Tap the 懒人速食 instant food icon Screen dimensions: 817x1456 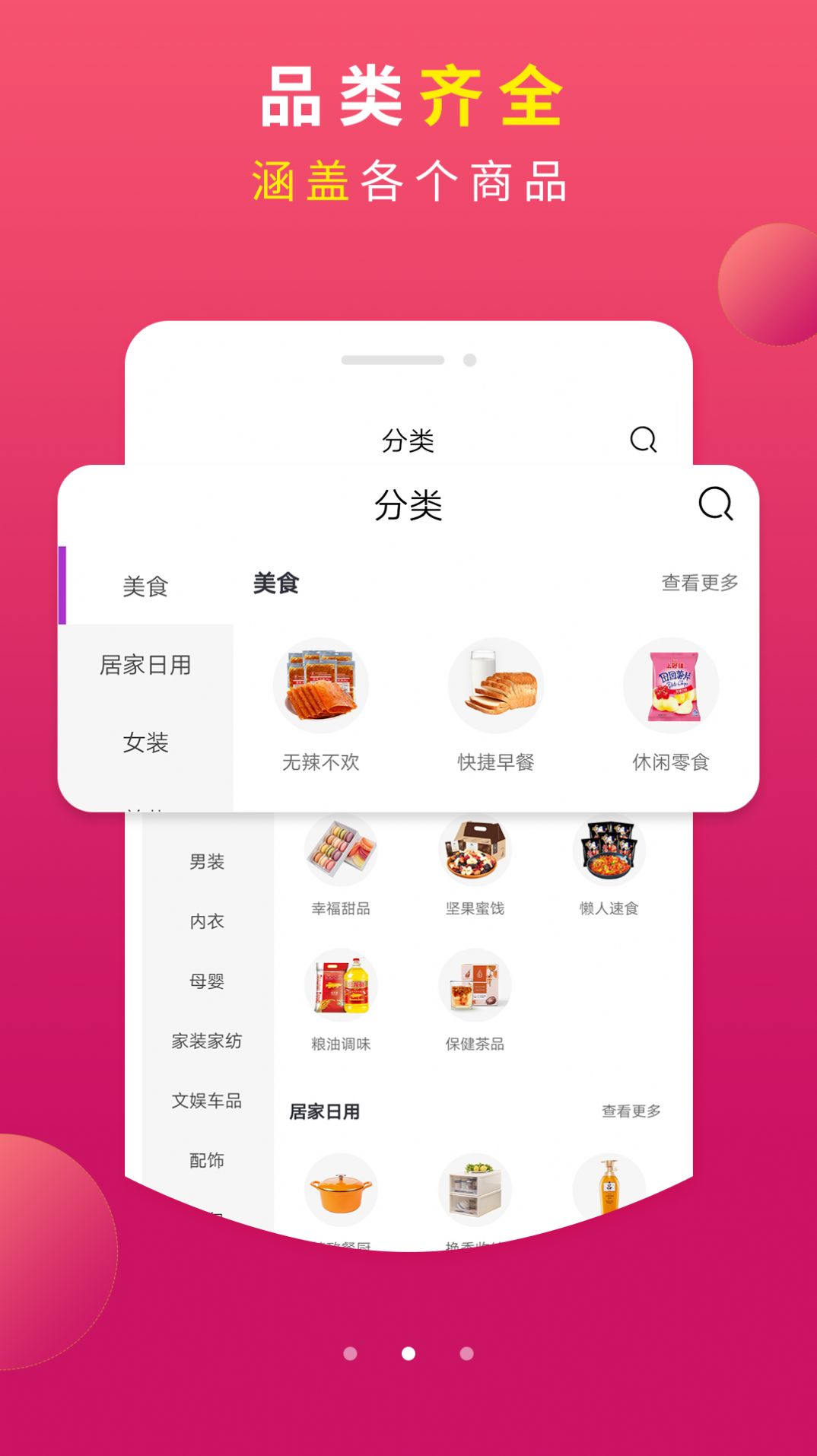tap(609, 854)
